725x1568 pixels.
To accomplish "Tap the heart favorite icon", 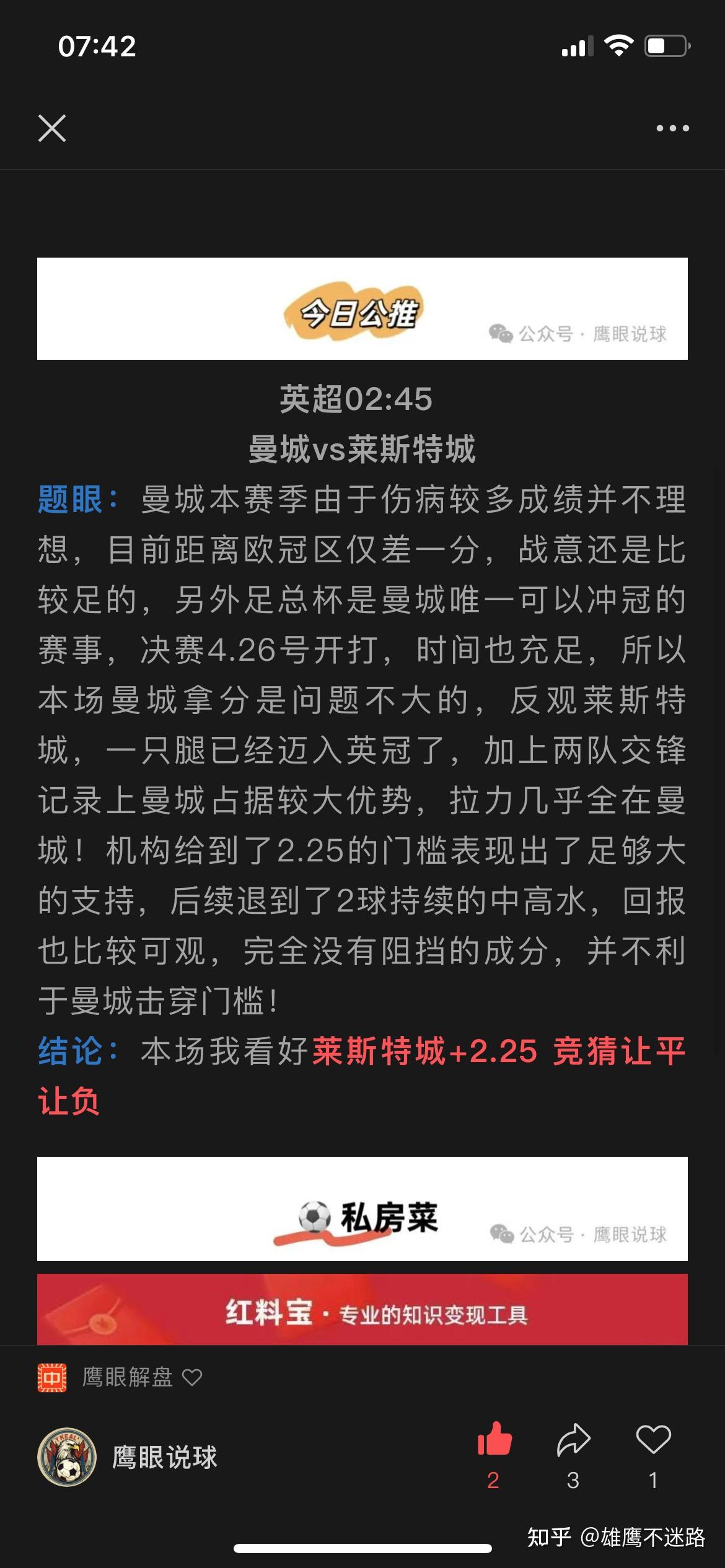I will point(653,1439).
